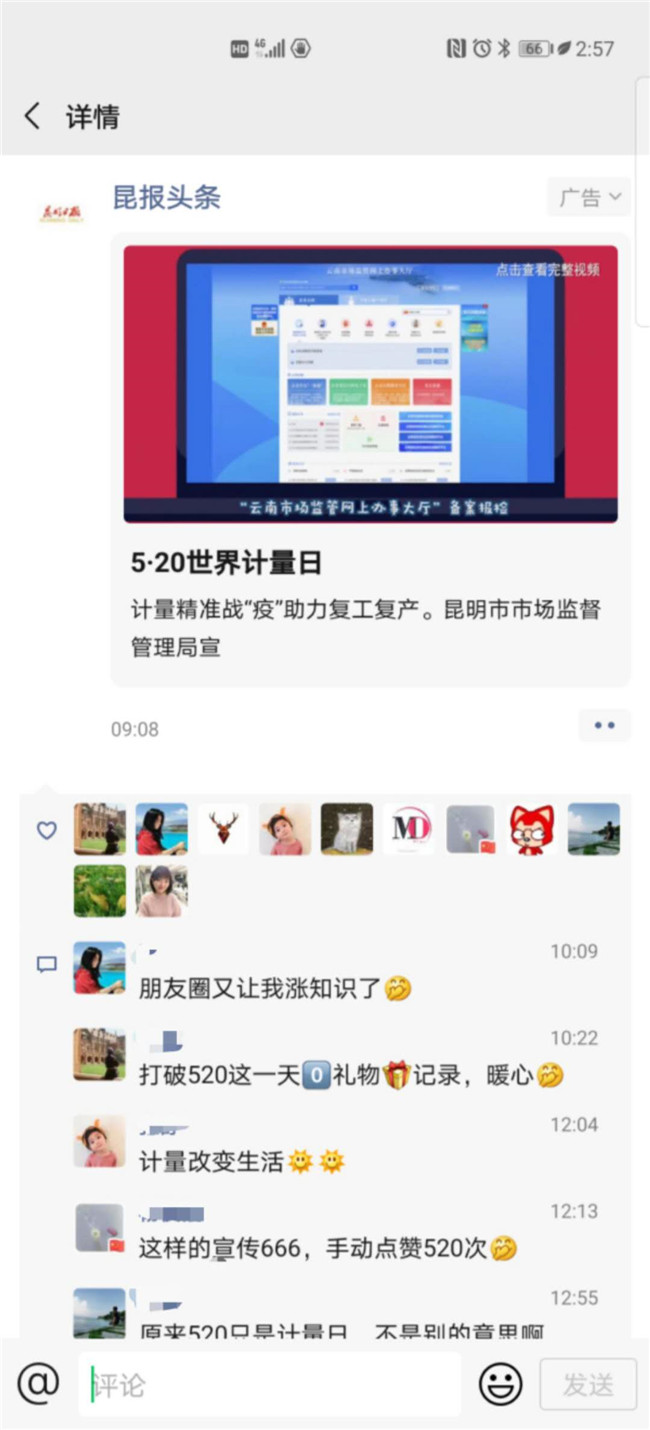Screen dimensions: 650x1430
Task: Tap the 发送 button
Action: pyautogui.click(x=588, y=1385)
